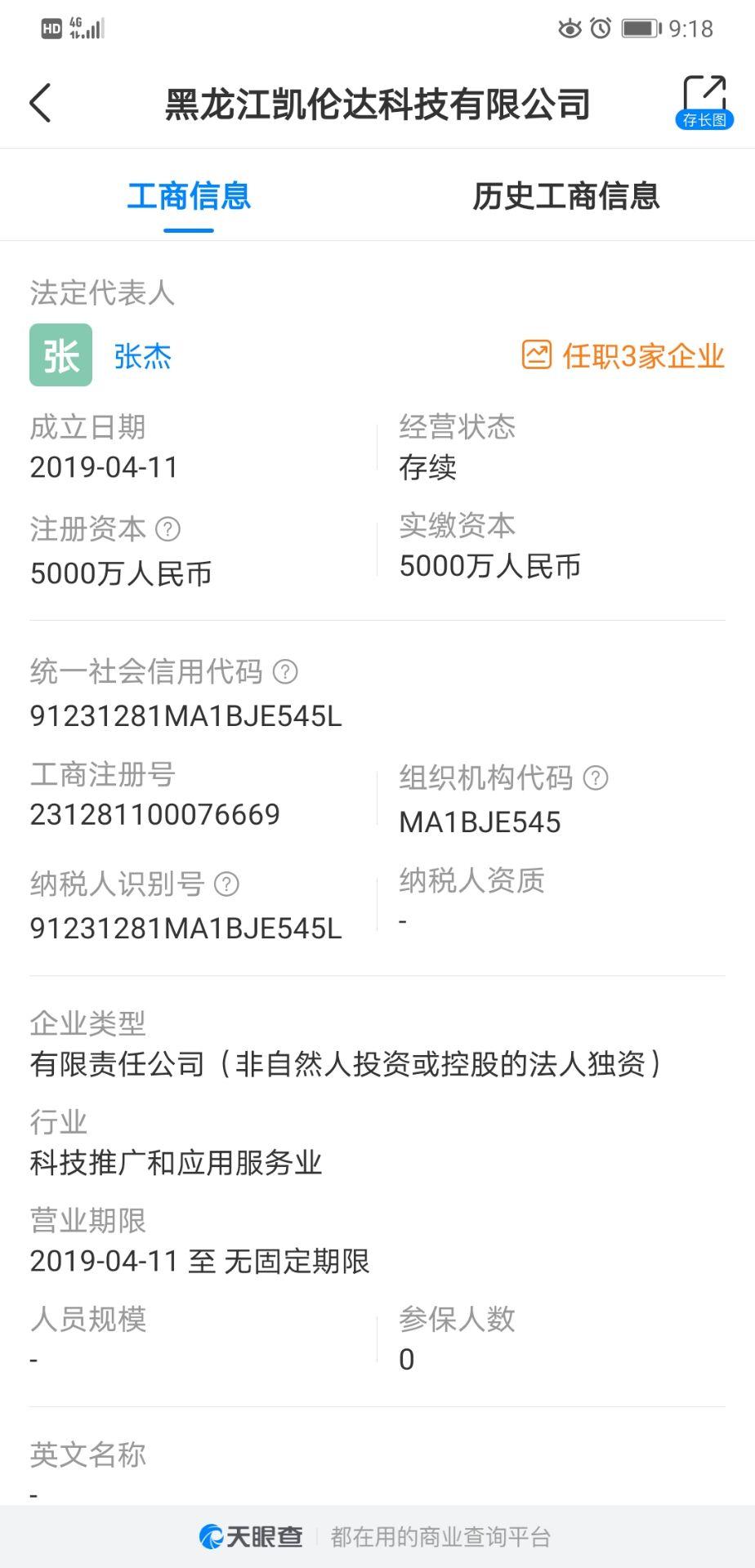This screenshot has width=755, height=1568.
Task: Open legal representative 张杰 profile
Action: pyautogui.click(x=142, y=356)
